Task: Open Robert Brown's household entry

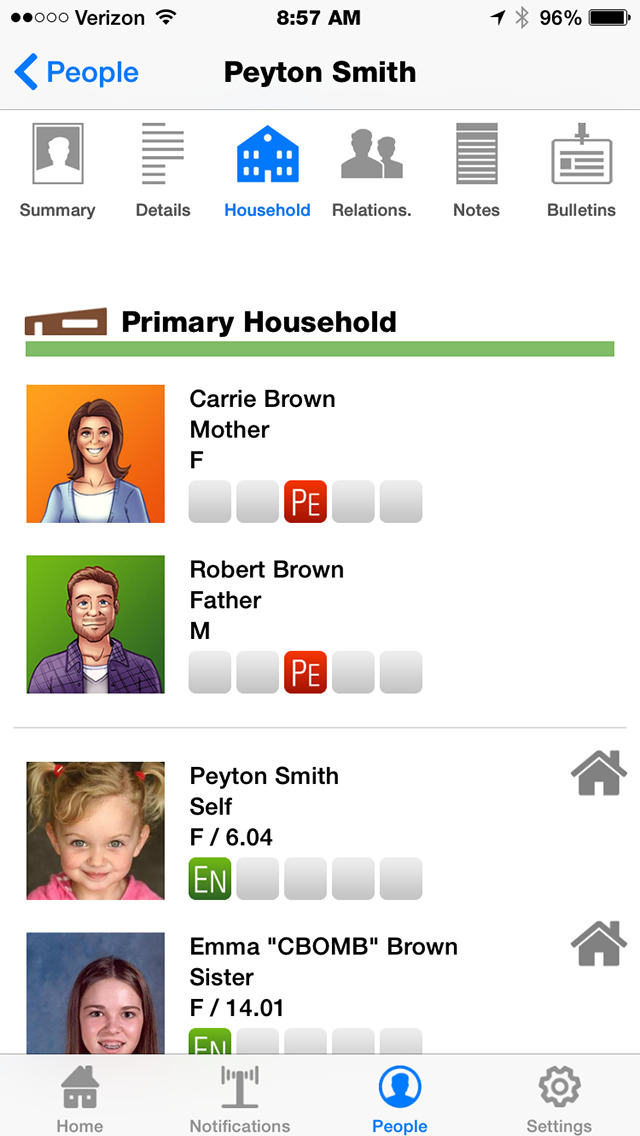Action: [x=320, y=625]
